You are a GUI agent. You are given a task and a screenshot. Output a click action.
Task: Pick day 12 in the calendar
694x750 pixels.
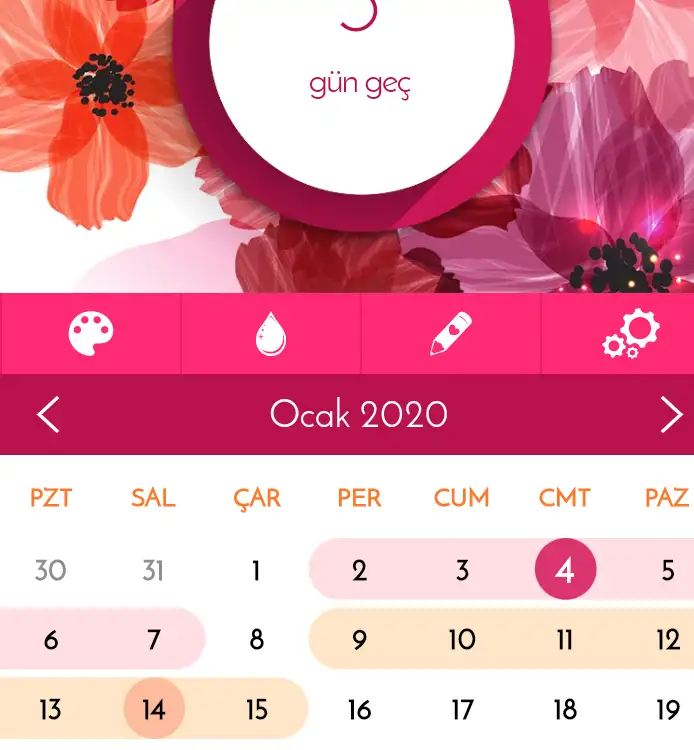(x=668, y=640)
